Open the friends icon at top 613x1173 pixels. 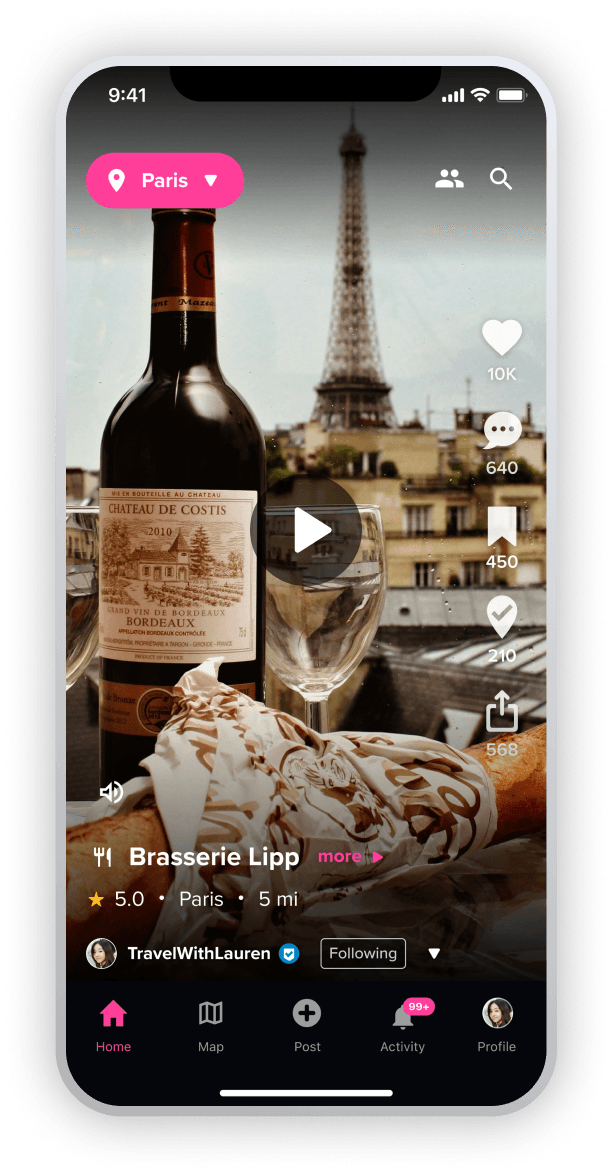449,180
